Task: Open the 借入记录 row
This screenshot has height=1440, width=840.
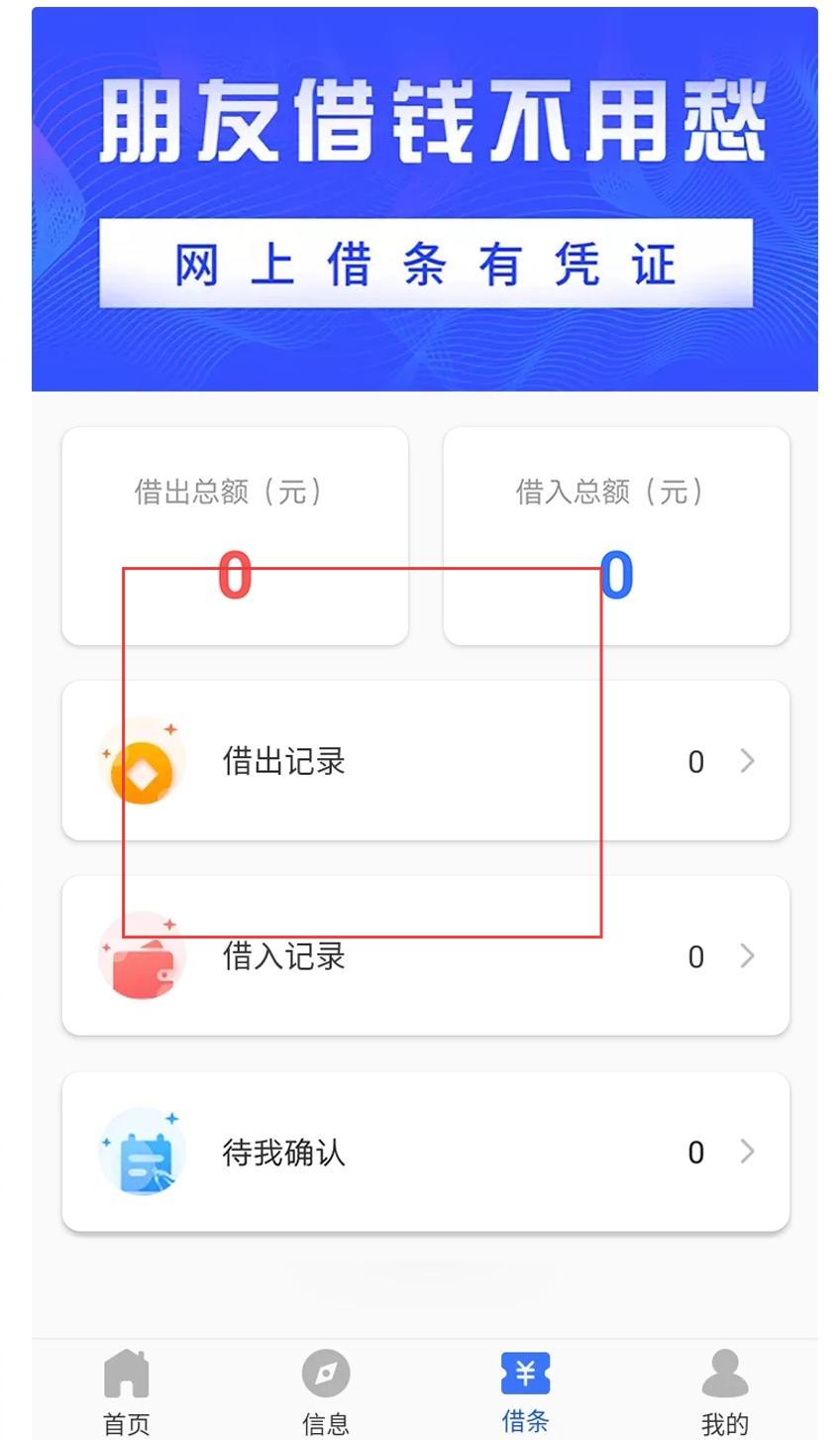Action: pos(426,955)
